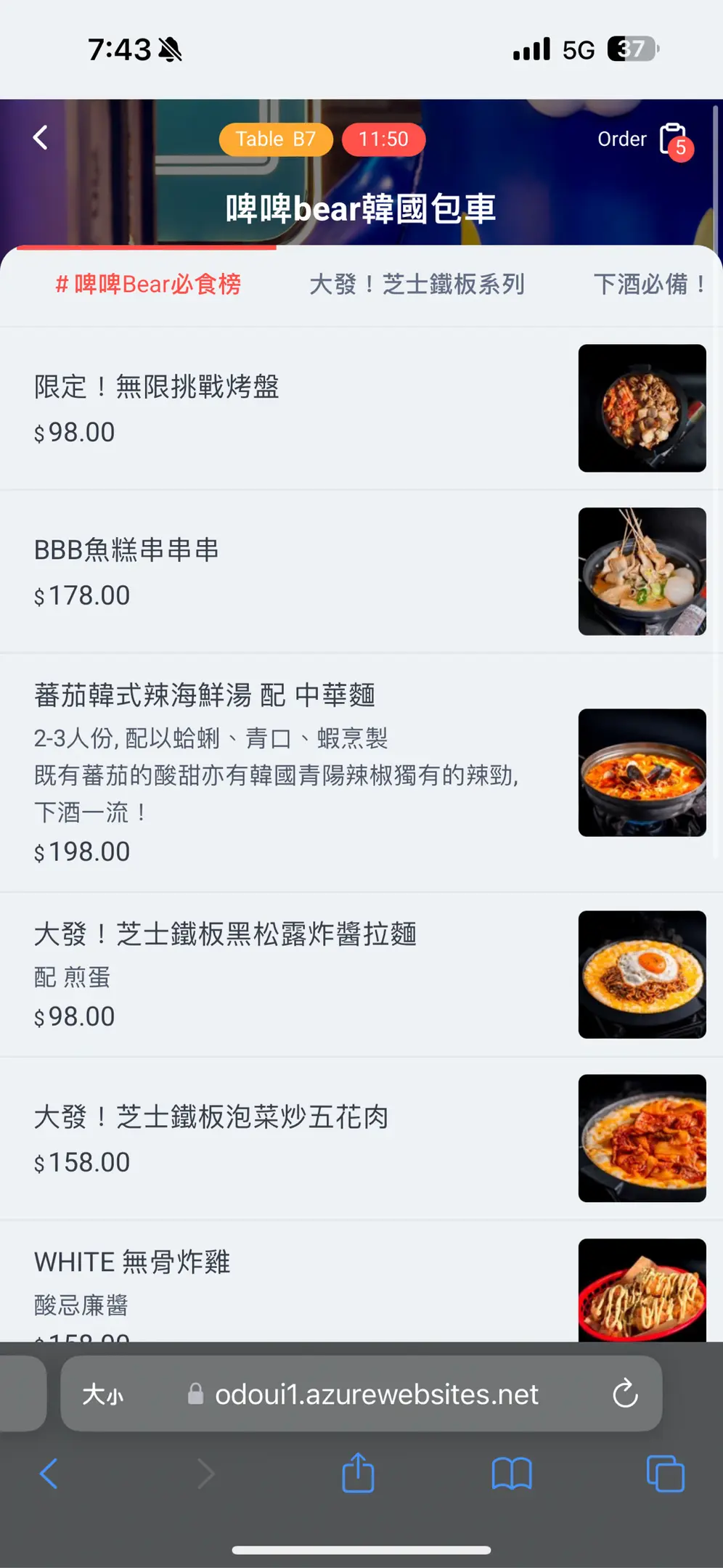This screenshot has height=1568, width=723.
Task: Tap the odoui1.azurewebsites.net address bar
Action: 376,1395
